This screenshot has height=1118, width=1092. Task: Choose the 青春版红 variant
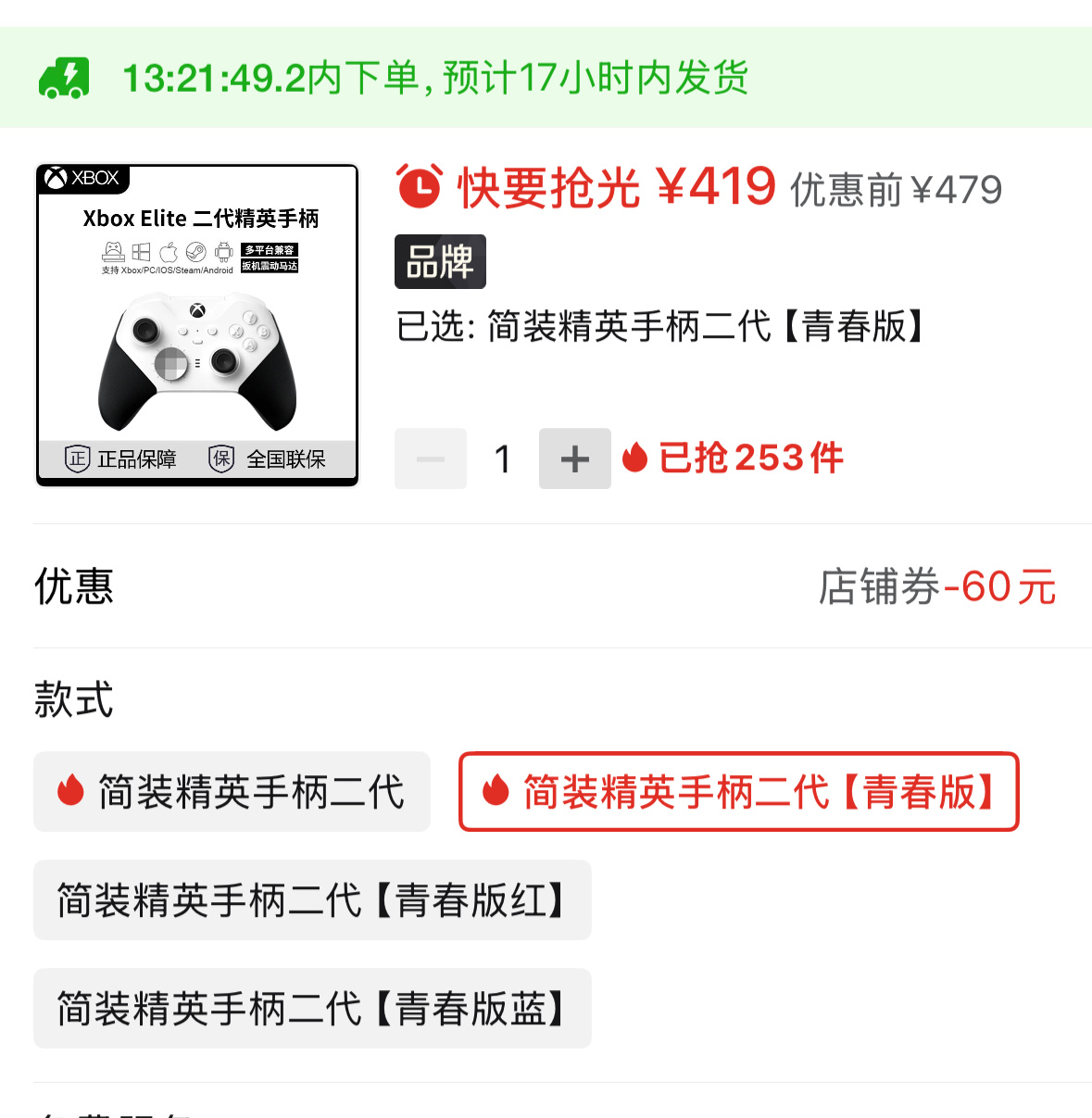click(312, 900)
